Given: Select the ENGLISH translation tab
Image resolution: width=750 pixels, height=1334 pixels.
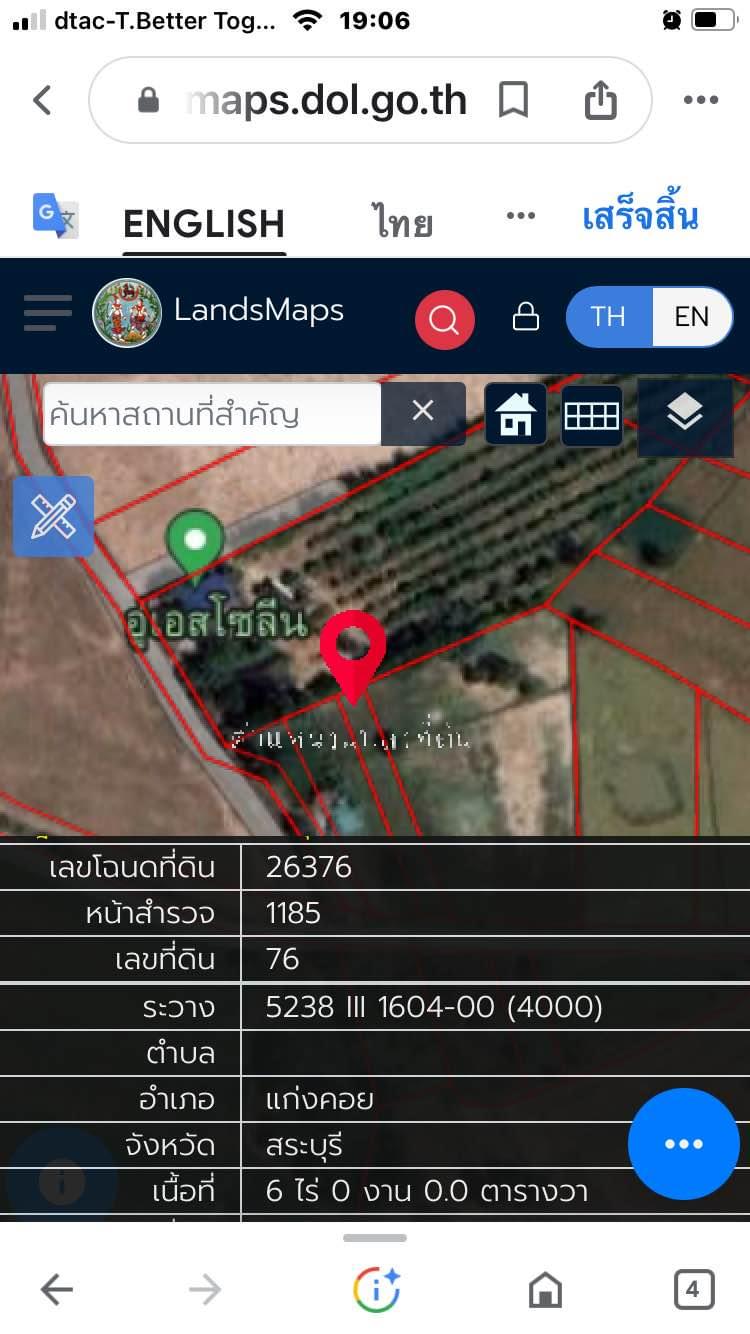Looking at the screenshot, I should click(204, 223).
